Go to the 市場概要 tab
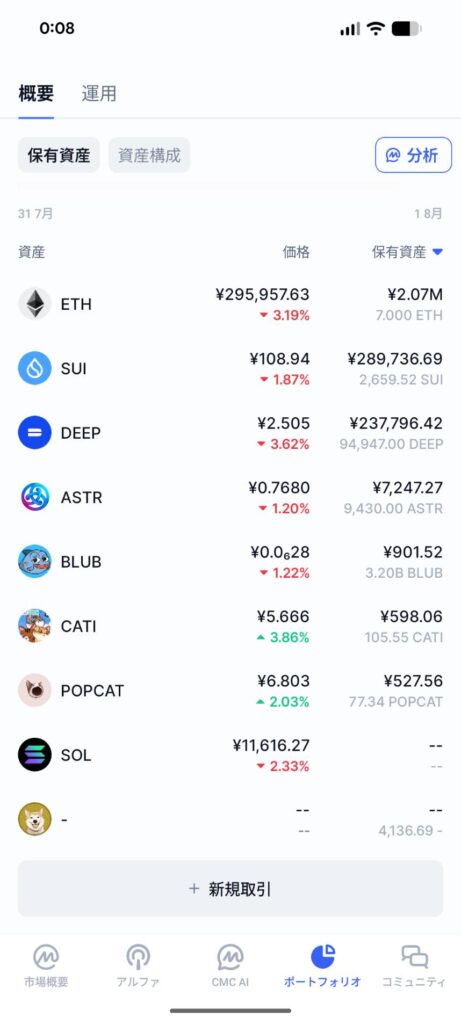The height and width of the screenshot is (1024, 461). [x=46, y=965]
